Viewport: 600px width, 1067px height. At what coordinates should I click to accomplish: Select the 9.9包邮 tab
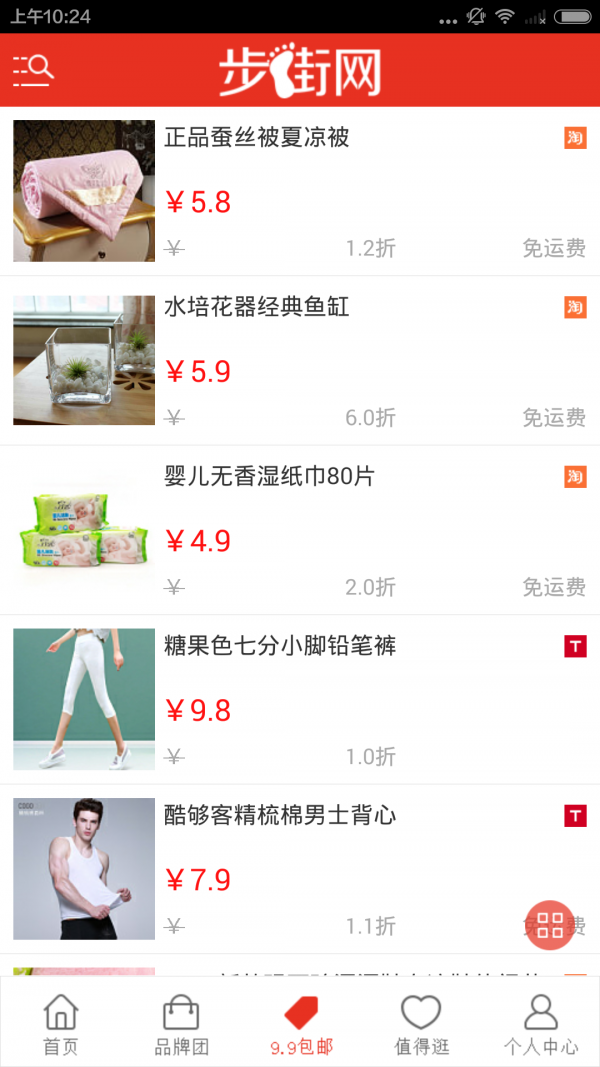301,1024
